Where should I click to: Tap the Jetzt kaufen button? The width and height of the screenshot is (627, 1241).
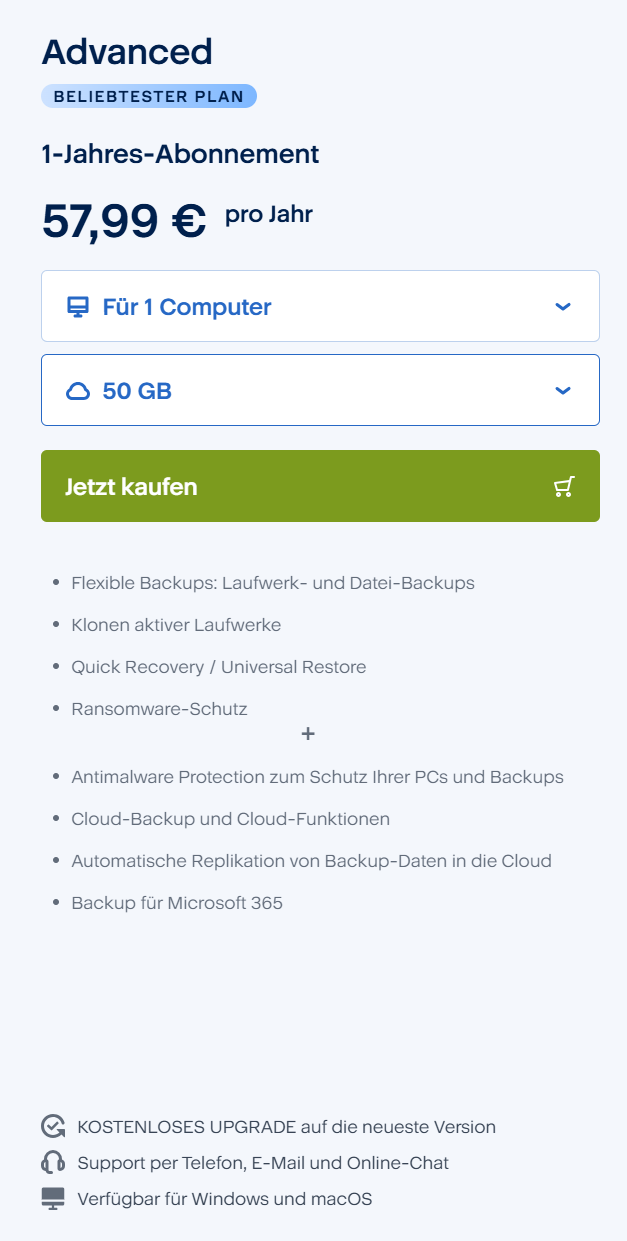click(320, 486)
